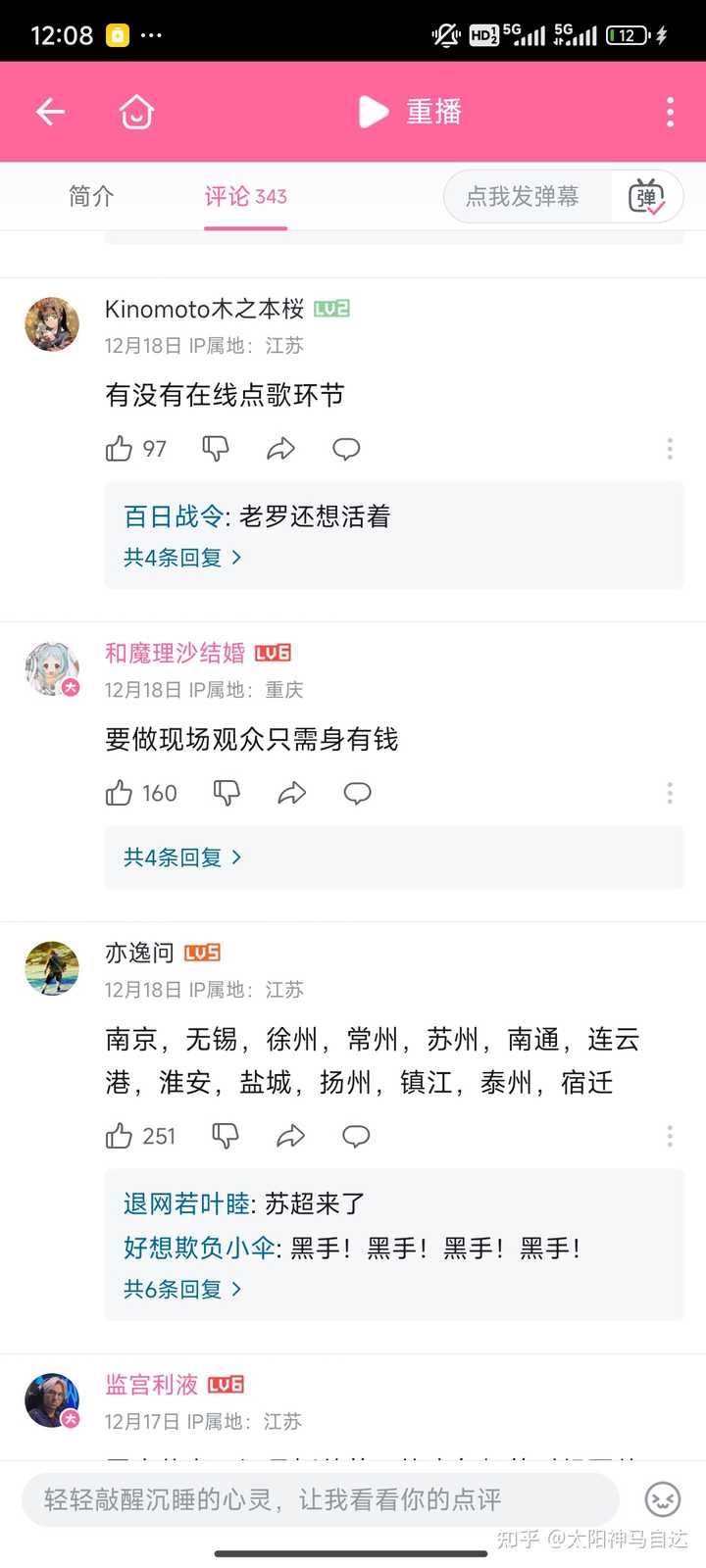706x1568 pixels.
Task: Reply to 亦逸问's comment
Action: pyautogui.click(x=356, y=1136)
